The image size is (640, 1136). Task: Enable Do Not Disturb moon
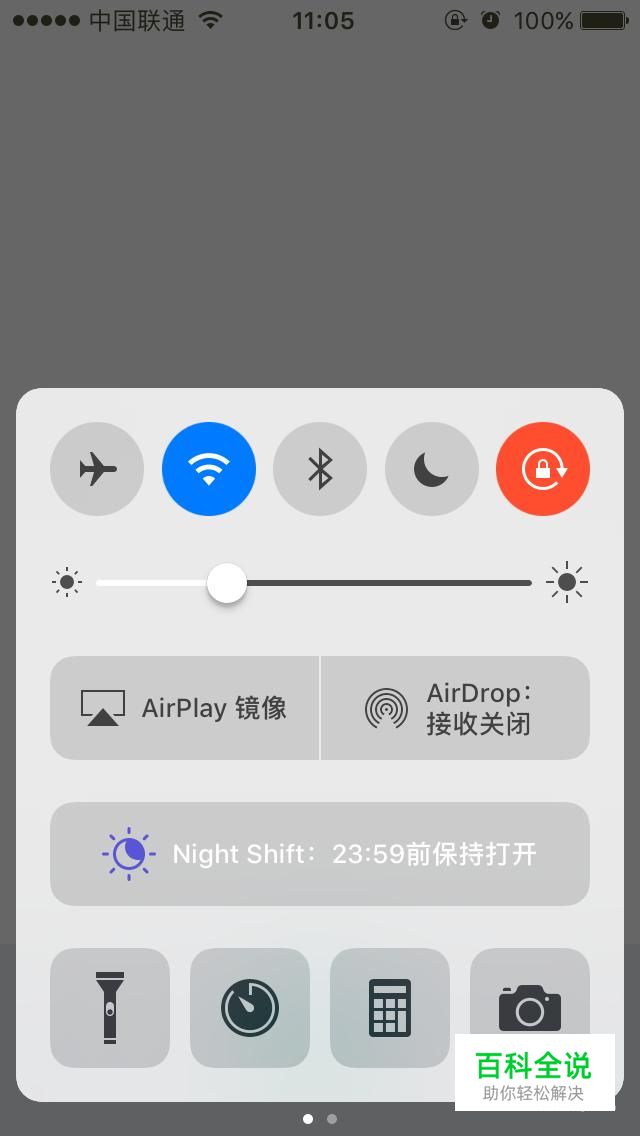point(432,468)
